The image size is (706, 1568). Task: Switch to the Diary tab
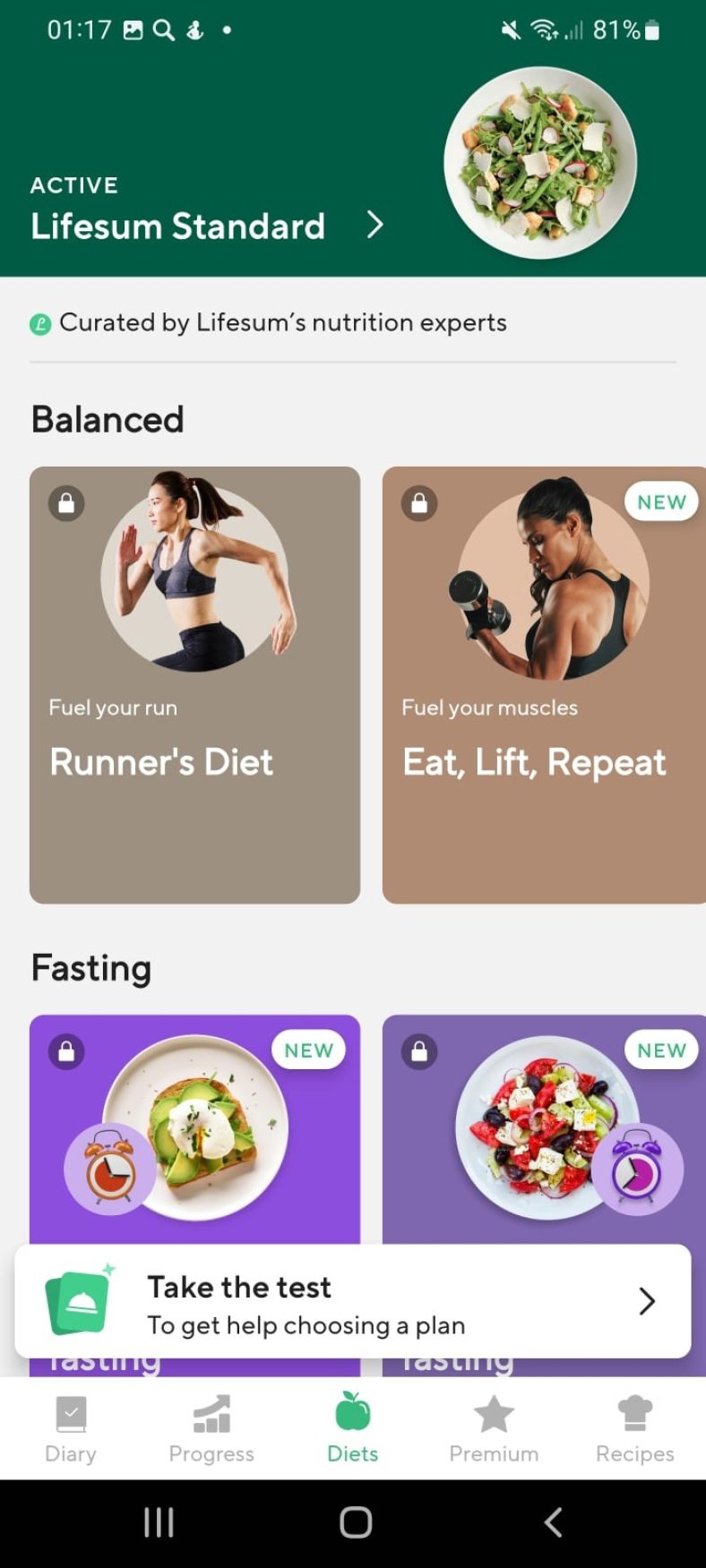(71, 1428)
